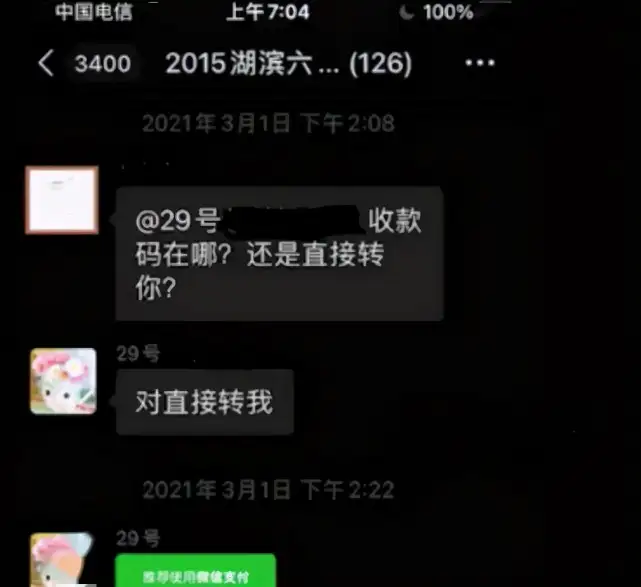Open the profile of the white avatar sender
The height and width of the screenshot is (587, 641).
[62, 200]
